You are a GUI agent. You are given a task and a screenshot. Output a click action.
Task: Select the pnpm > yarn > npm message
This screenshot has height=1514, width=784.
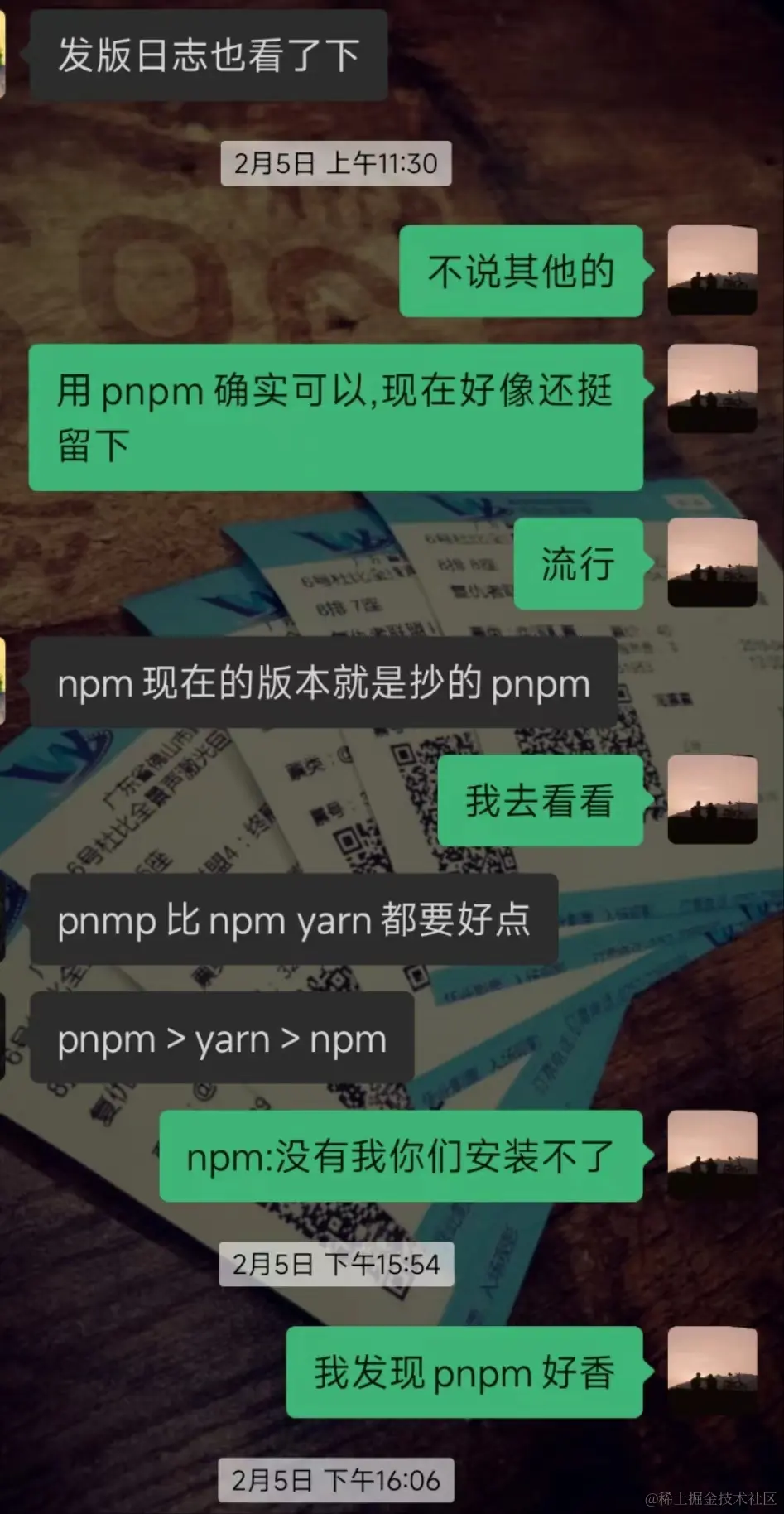pos(221,1037)
